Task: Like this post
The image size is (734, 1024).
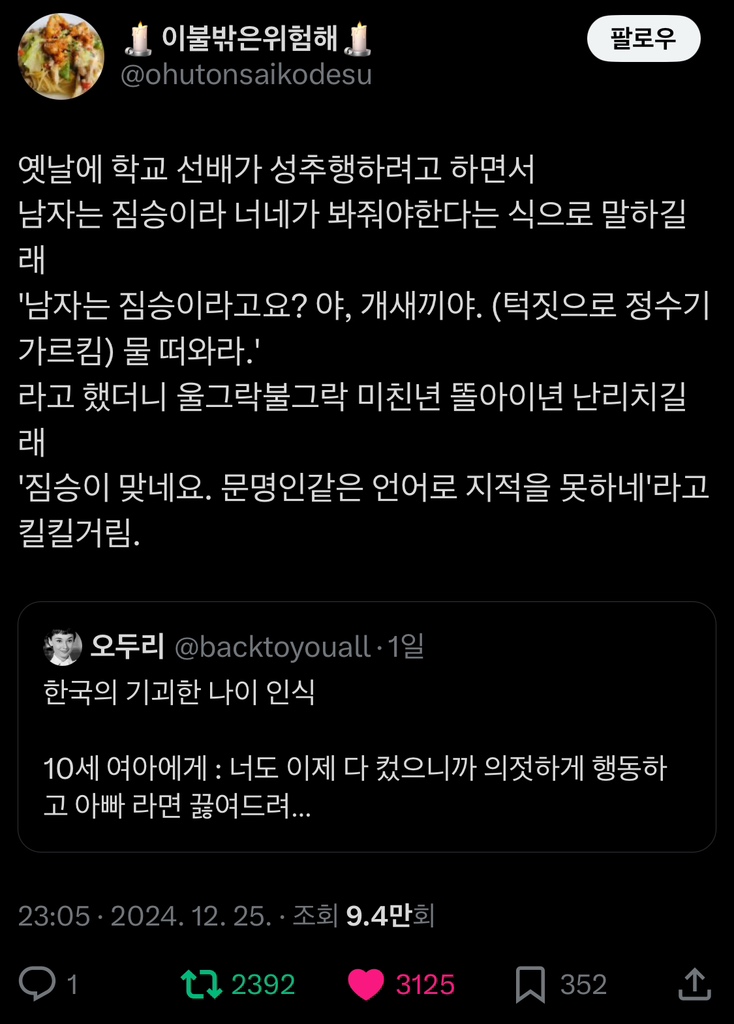Action: pyautogui.click(x=366, y=984)
